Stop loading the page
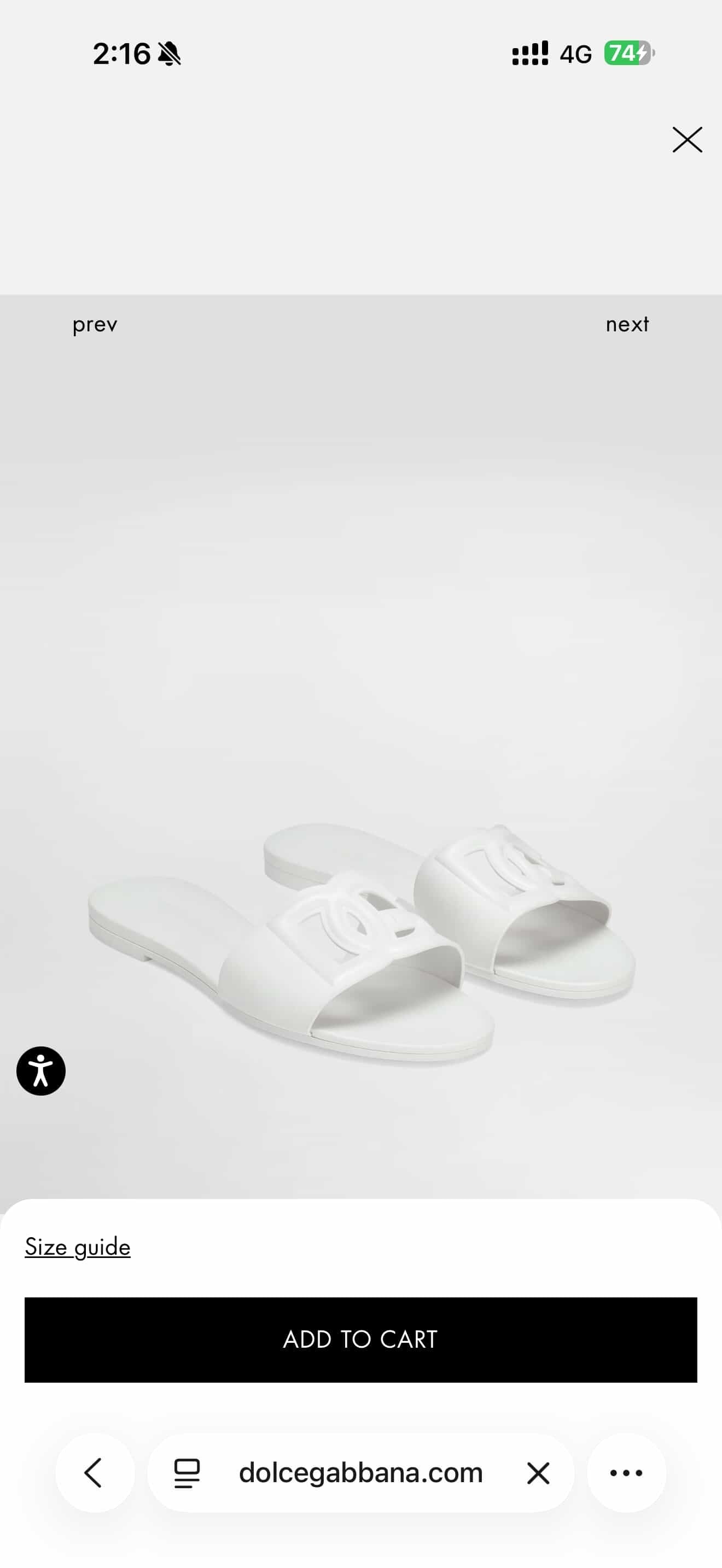 pos(538,1473)
